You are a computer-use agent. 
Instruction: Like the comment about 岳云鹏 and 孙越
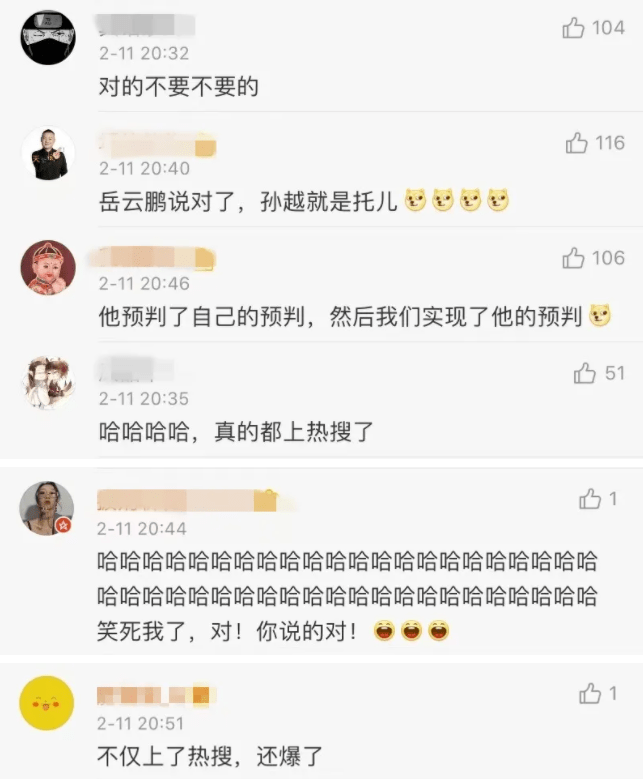[x=577, y=144]
